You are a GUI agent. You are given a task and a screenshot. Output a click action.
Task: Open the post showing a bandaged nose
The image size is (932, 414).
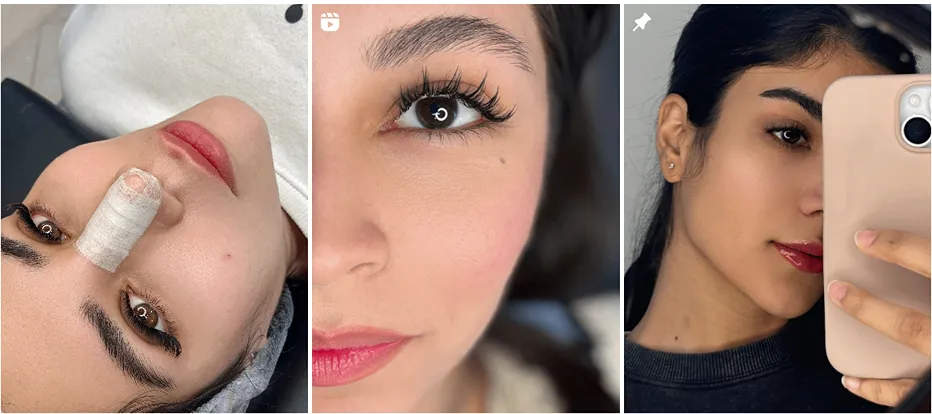[x=154, y=208]
